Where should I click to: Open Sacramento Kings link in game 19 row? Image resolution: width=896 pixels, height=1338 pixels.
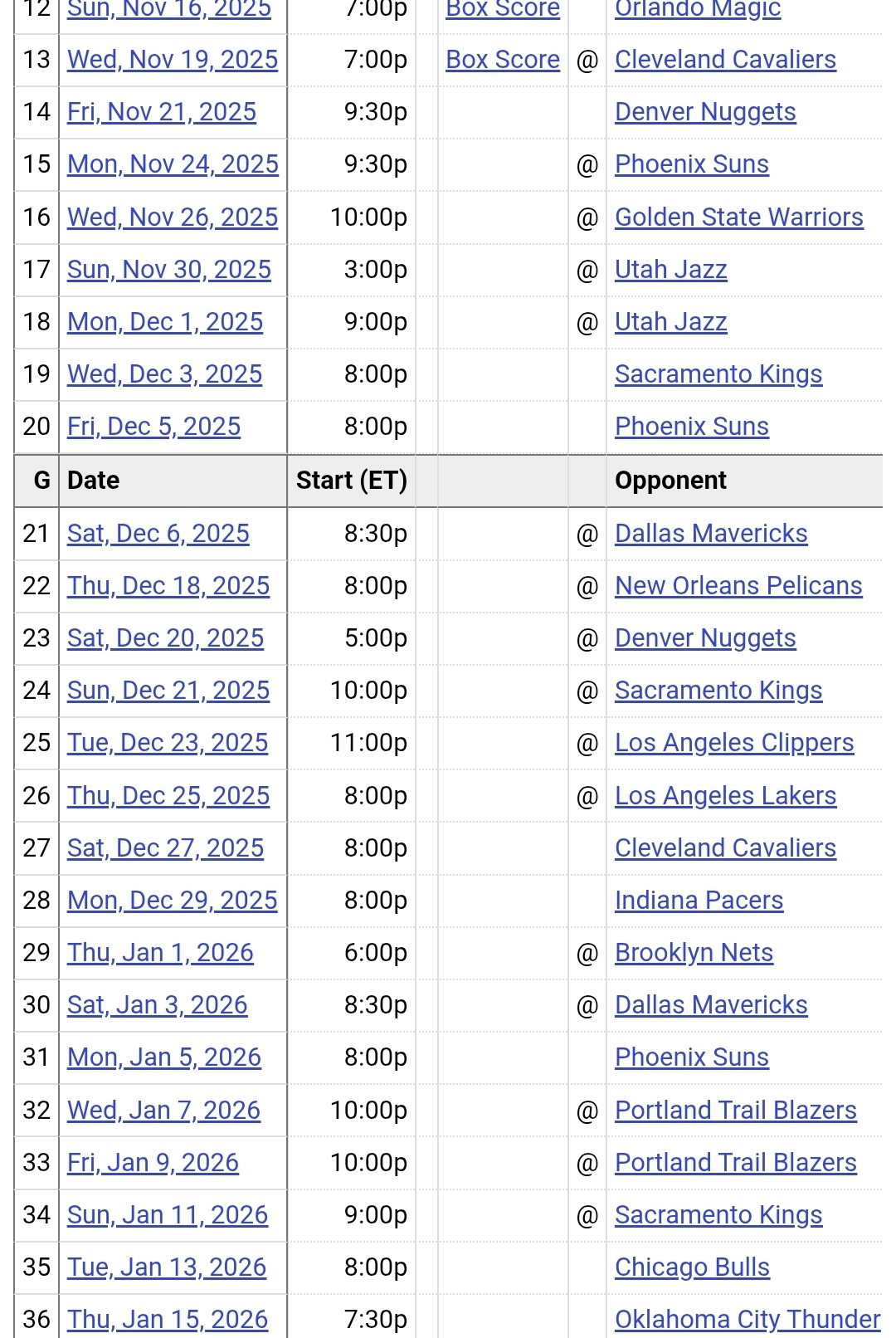pos(718,374)
